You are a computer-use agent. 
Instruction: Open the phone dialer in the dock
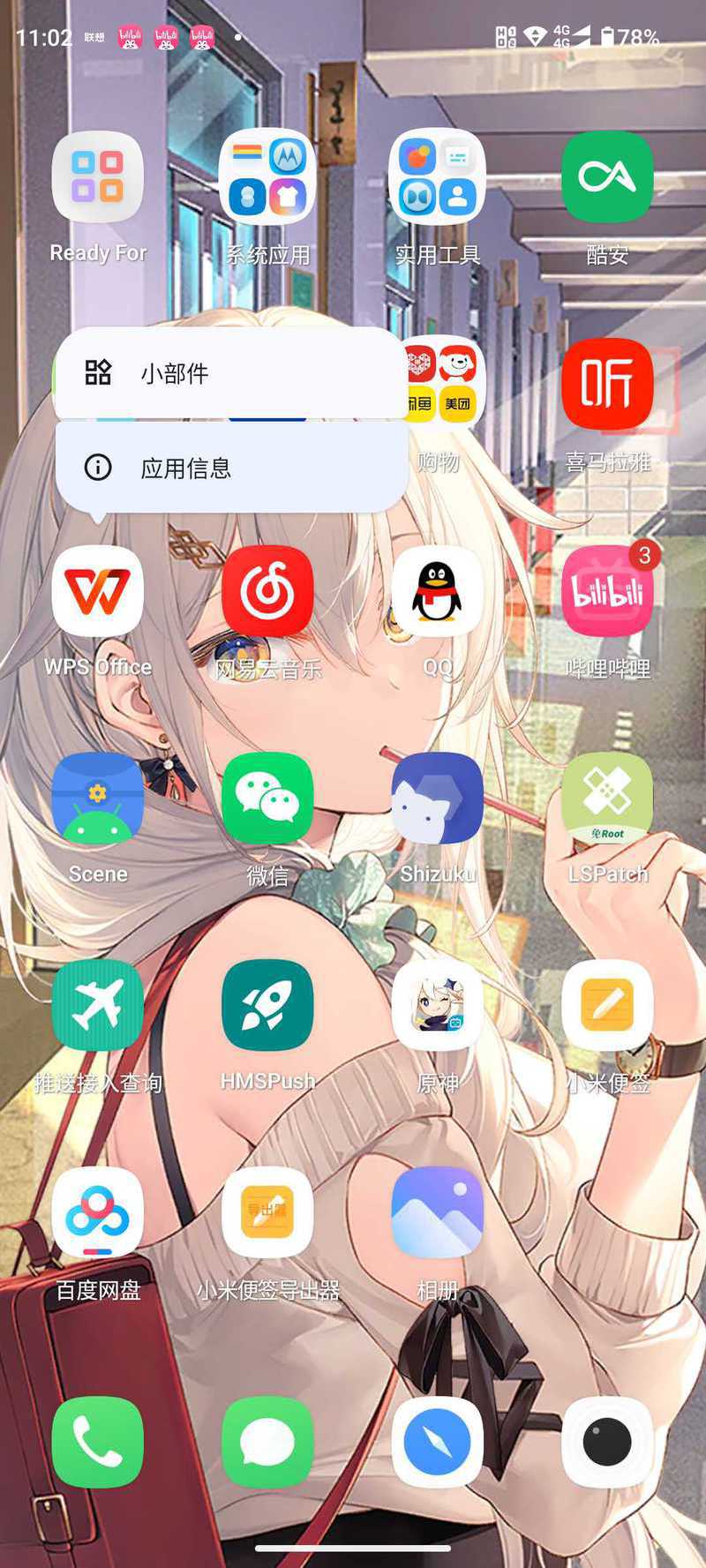pos(98,1442)
